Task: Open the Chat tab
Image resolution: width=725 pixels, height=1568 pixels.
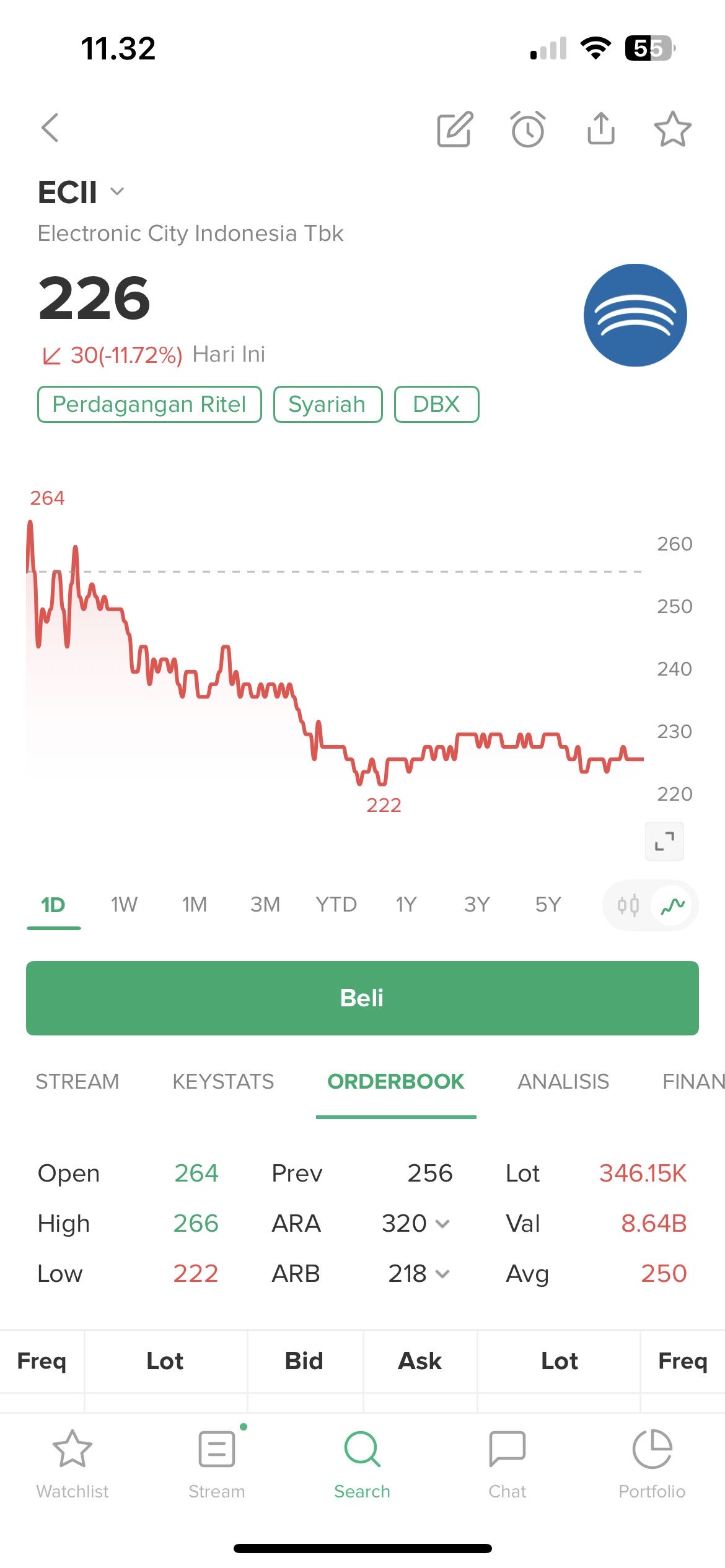Action: (507, 1465)
